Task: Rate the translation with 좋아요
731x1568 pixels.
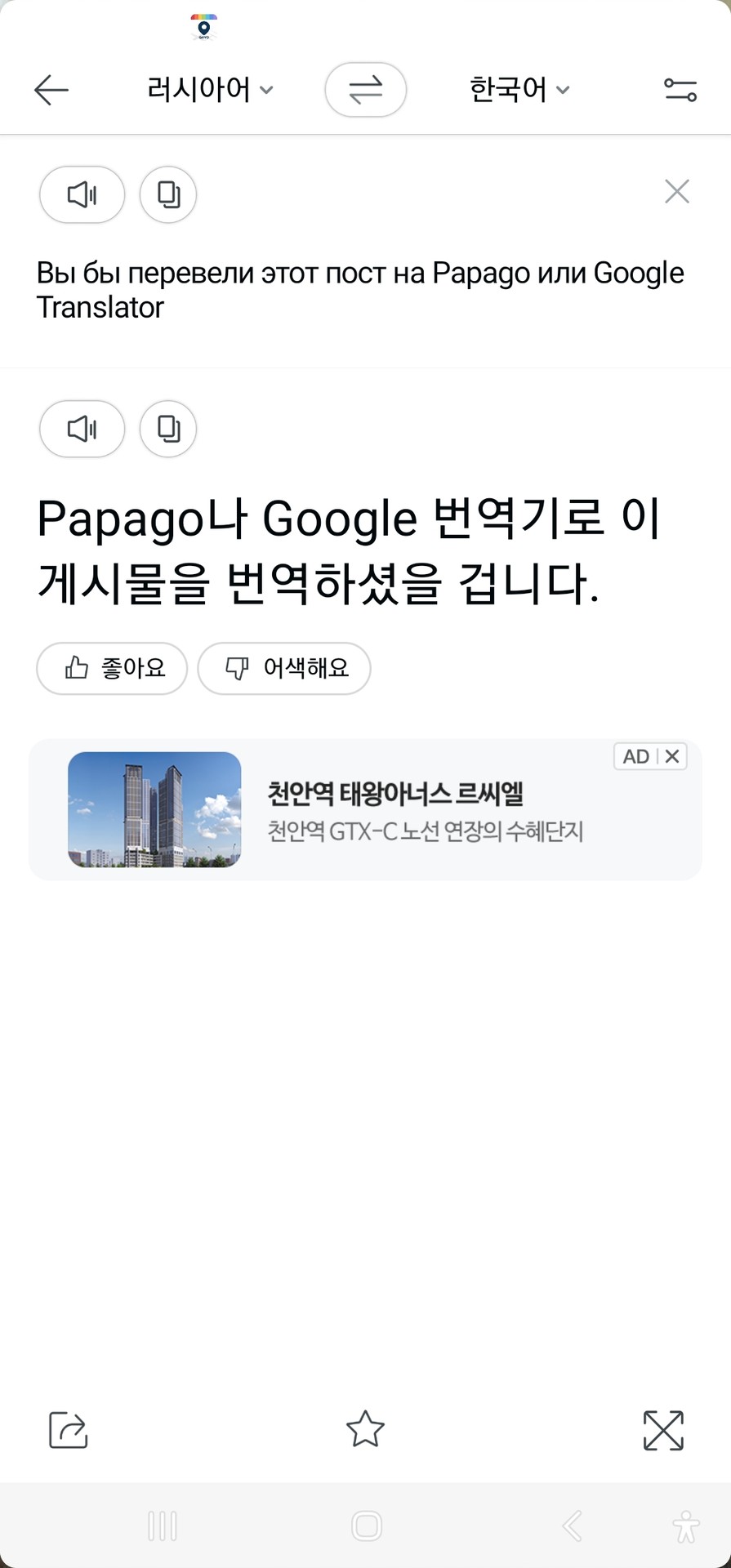Action: (112, 669)
